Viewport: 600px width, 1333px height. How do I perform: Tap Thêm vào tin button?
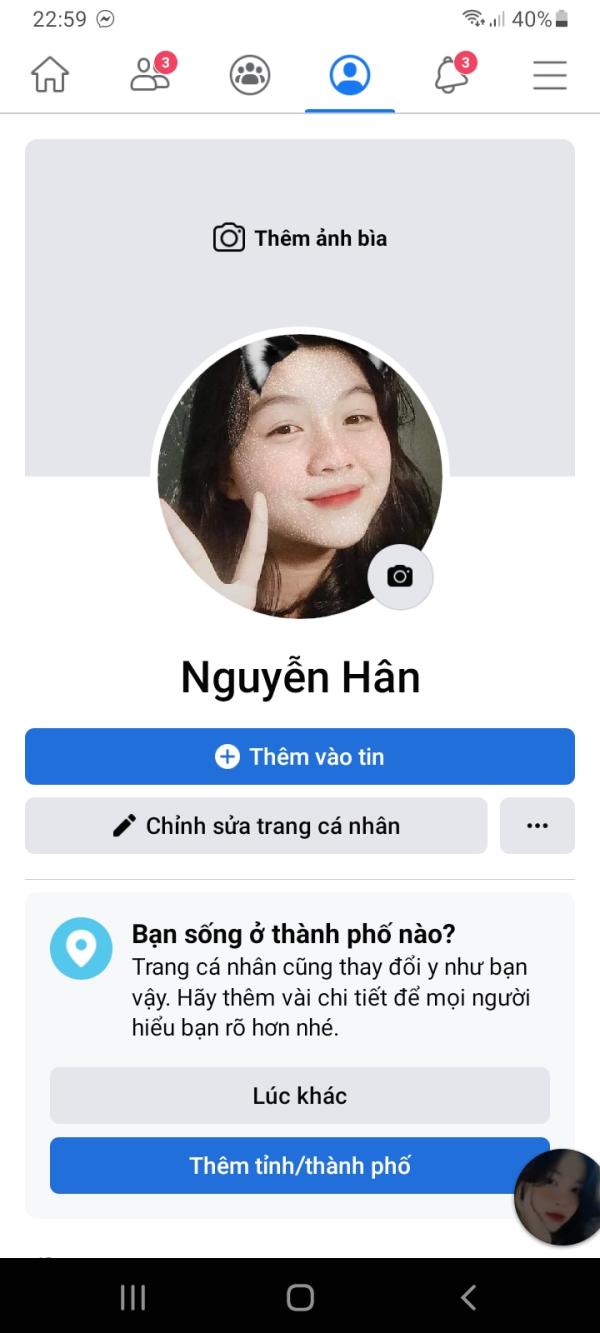coord(300,757)
